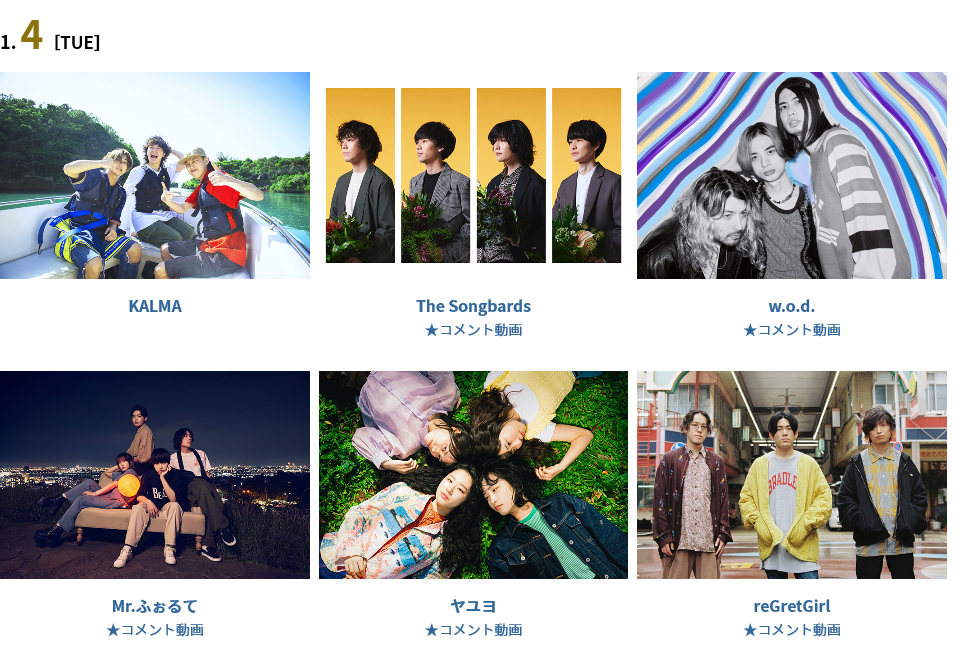Screen dimensions: 965x671
Task: Open the Mr.ふぉるて band photo
Action: coord(155,475)
